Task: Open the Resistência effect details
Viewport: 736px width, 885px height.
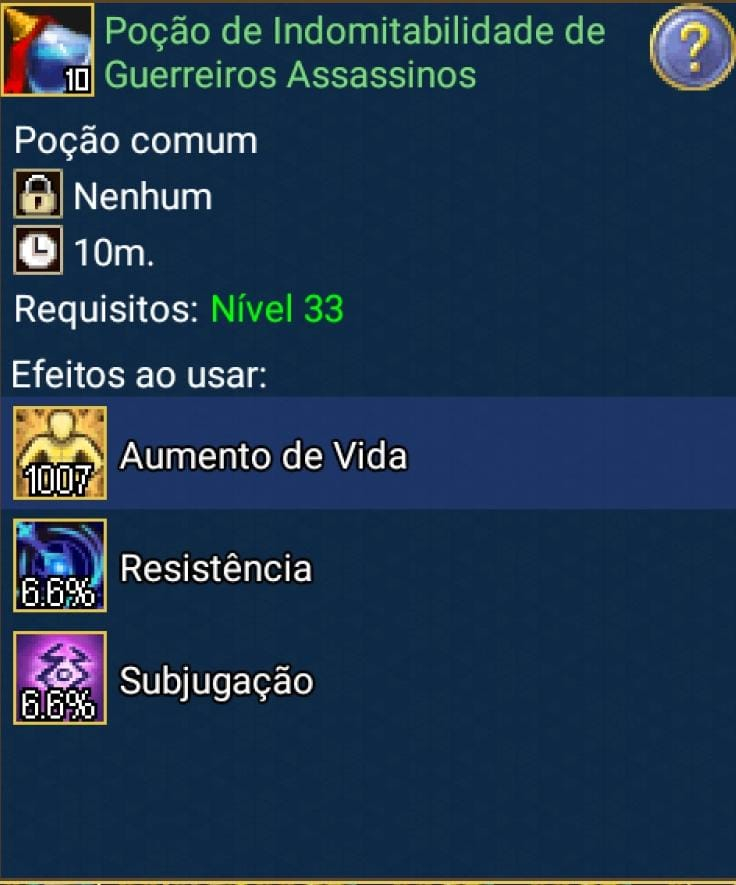Action: coord(216,568)
